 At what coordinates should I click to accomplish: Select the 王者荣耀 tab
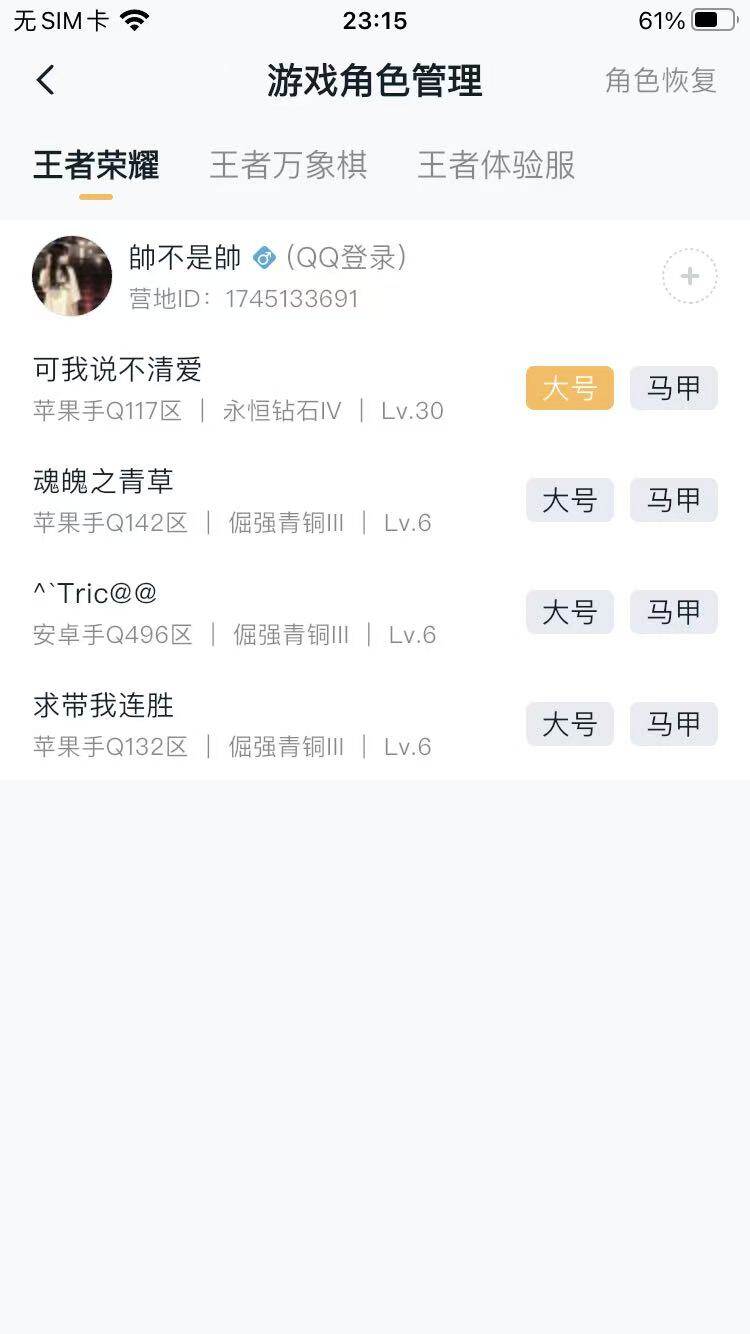coord(93,166)
